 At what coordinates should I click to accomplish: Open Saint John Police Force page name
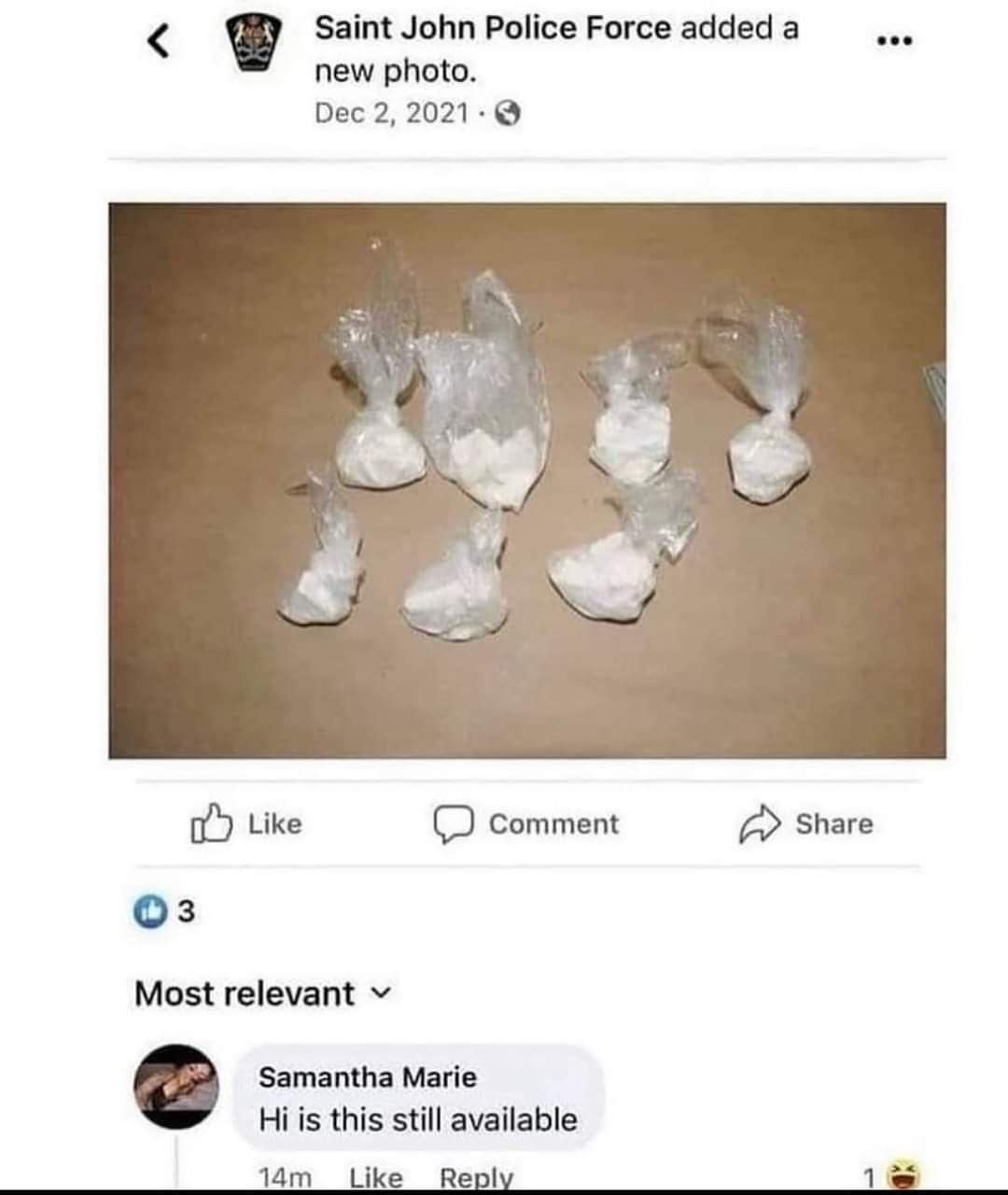pos(492,29)
